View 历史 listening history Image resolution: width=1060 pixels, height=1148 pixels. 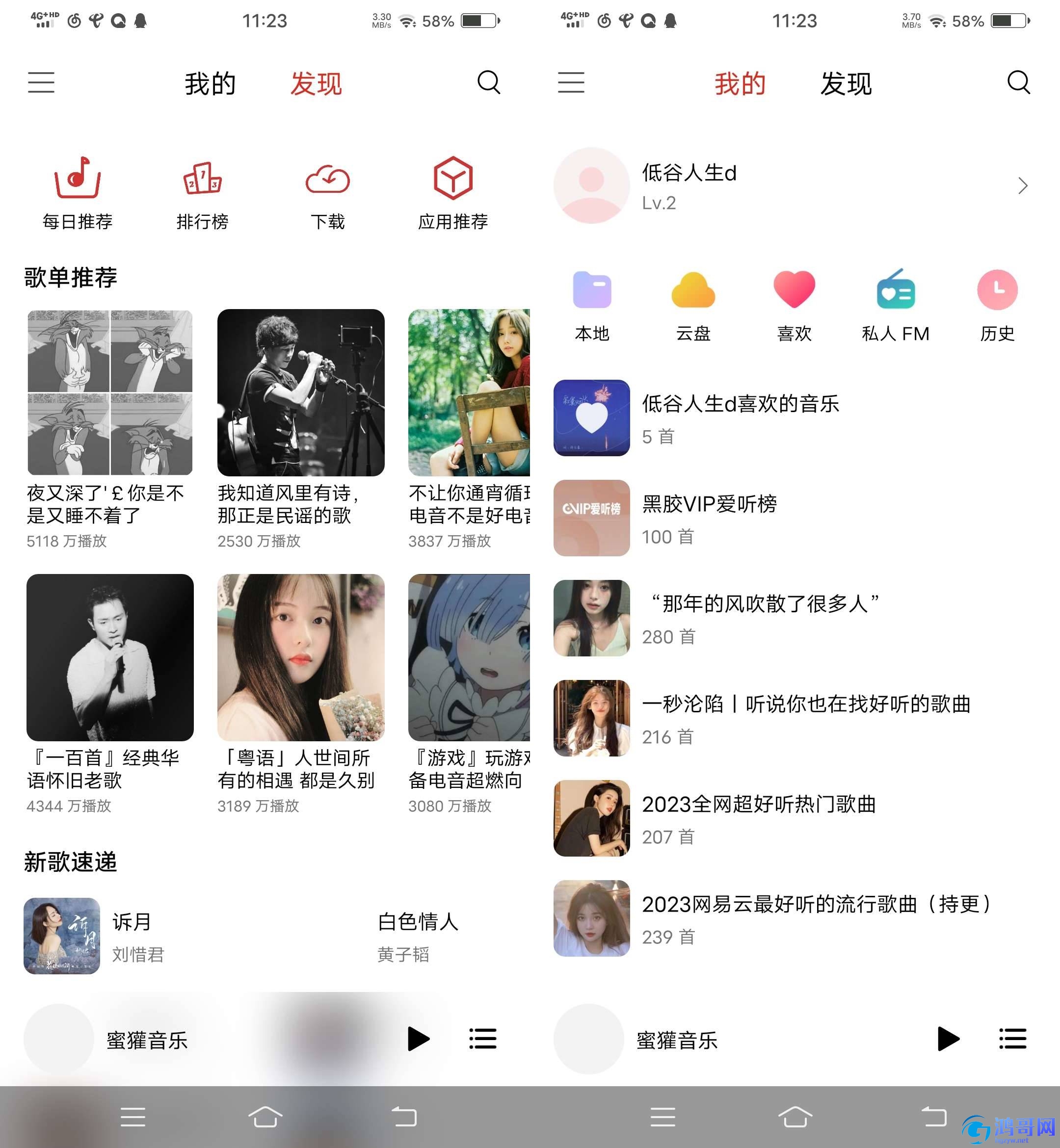pyautogui.click(x=997, y=305)
